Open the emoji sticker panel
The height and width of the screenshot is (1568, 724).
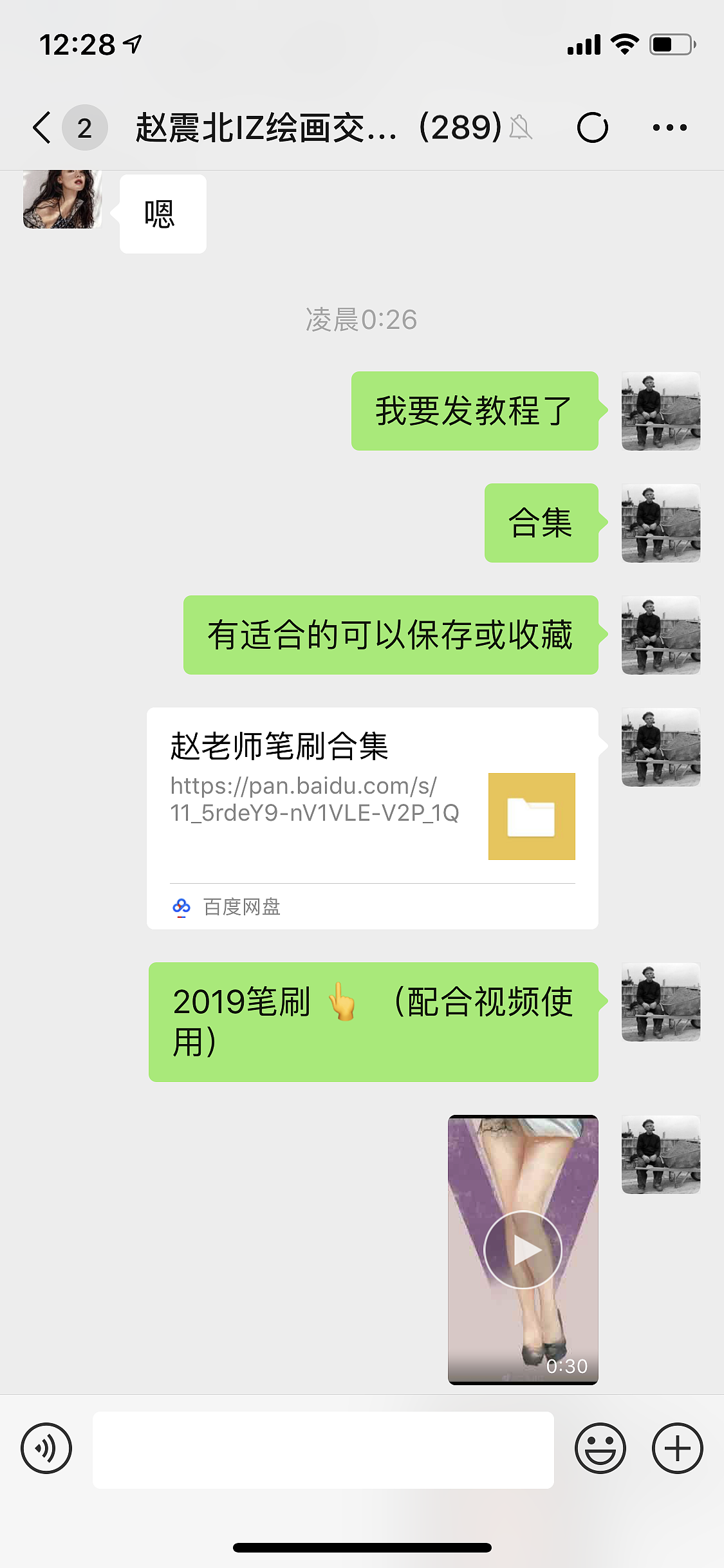(600, 1448)
